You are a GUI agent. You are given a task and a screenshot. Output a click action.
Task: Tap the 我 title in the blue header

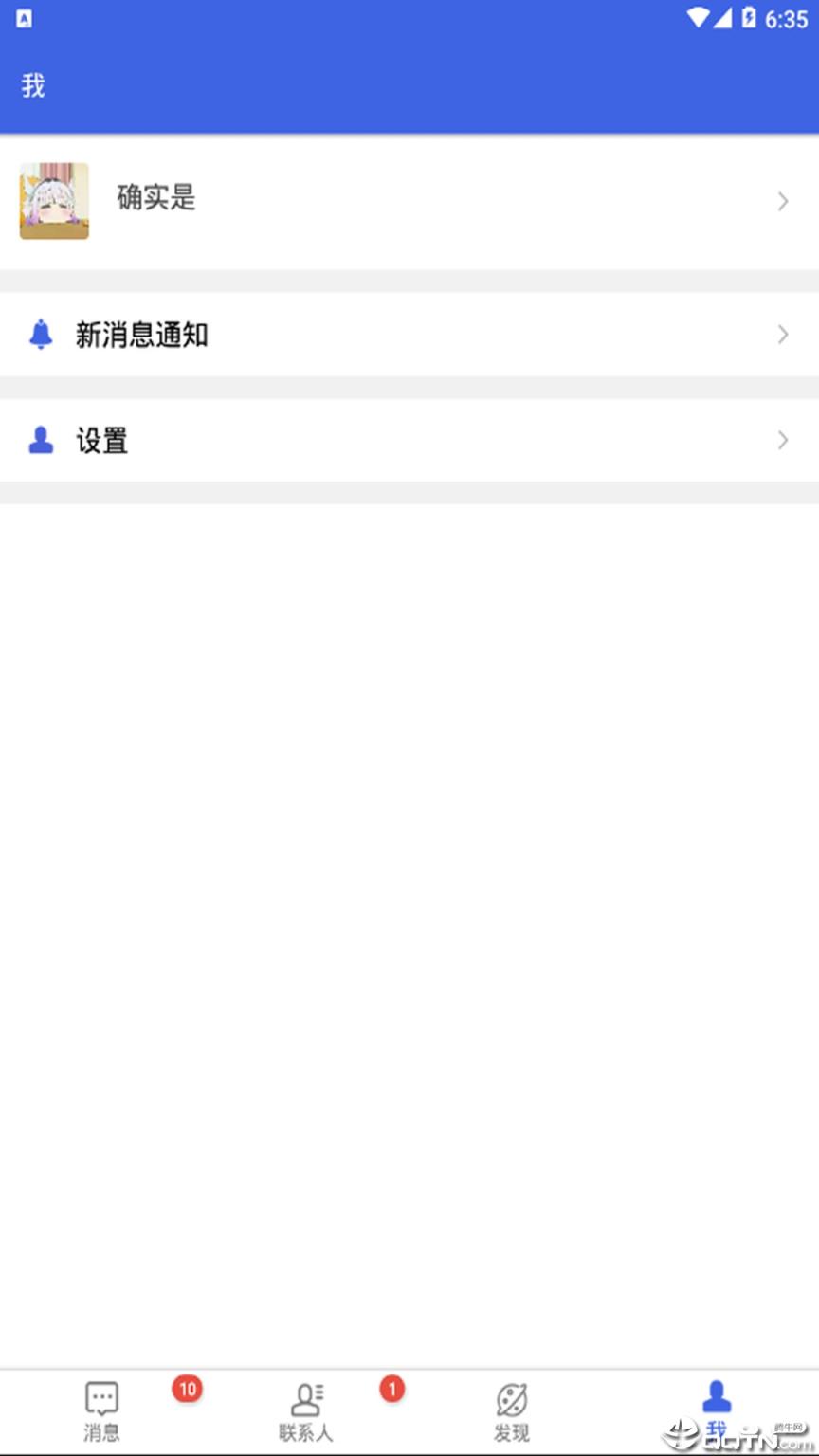click(x=32, y=84)
